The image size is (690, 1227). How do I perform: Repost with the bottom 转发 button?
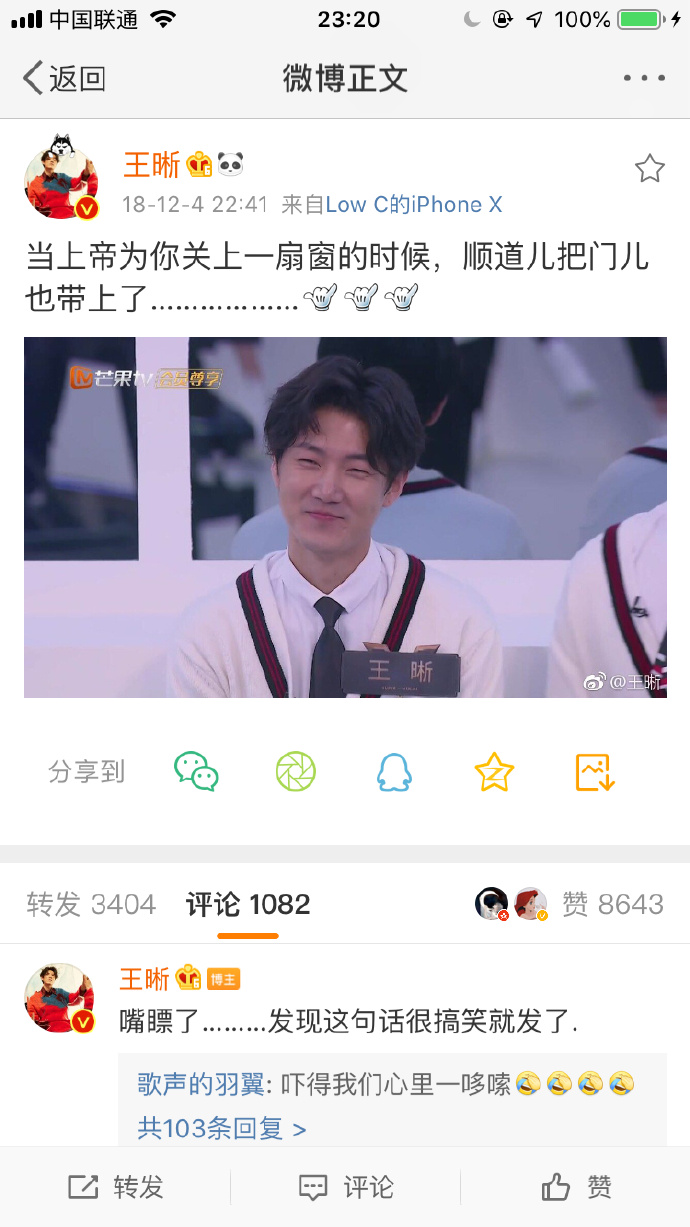coord(116,1187)
